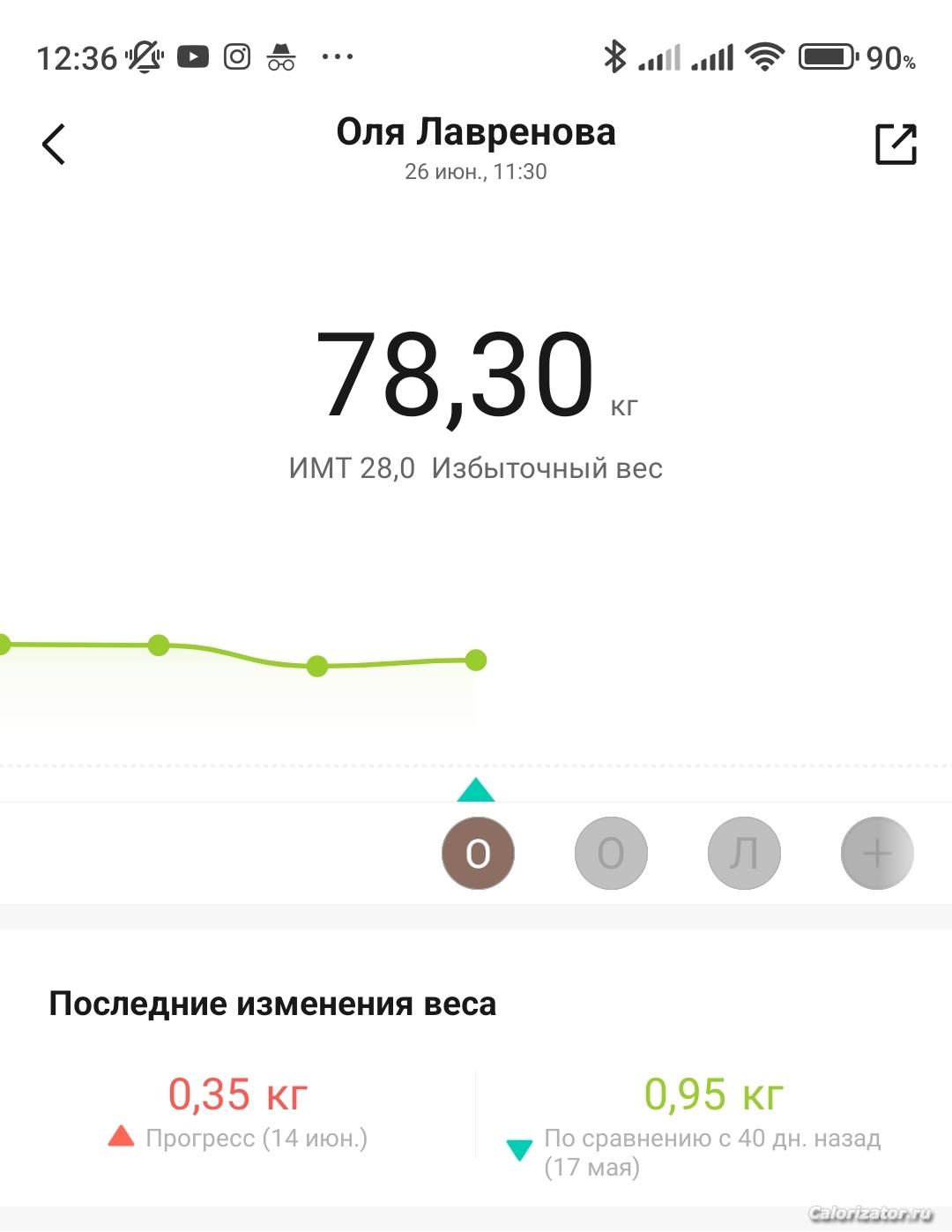Share the weight measurement result
The width and height of the screenshot is (952, 1232).
point(896,144)
